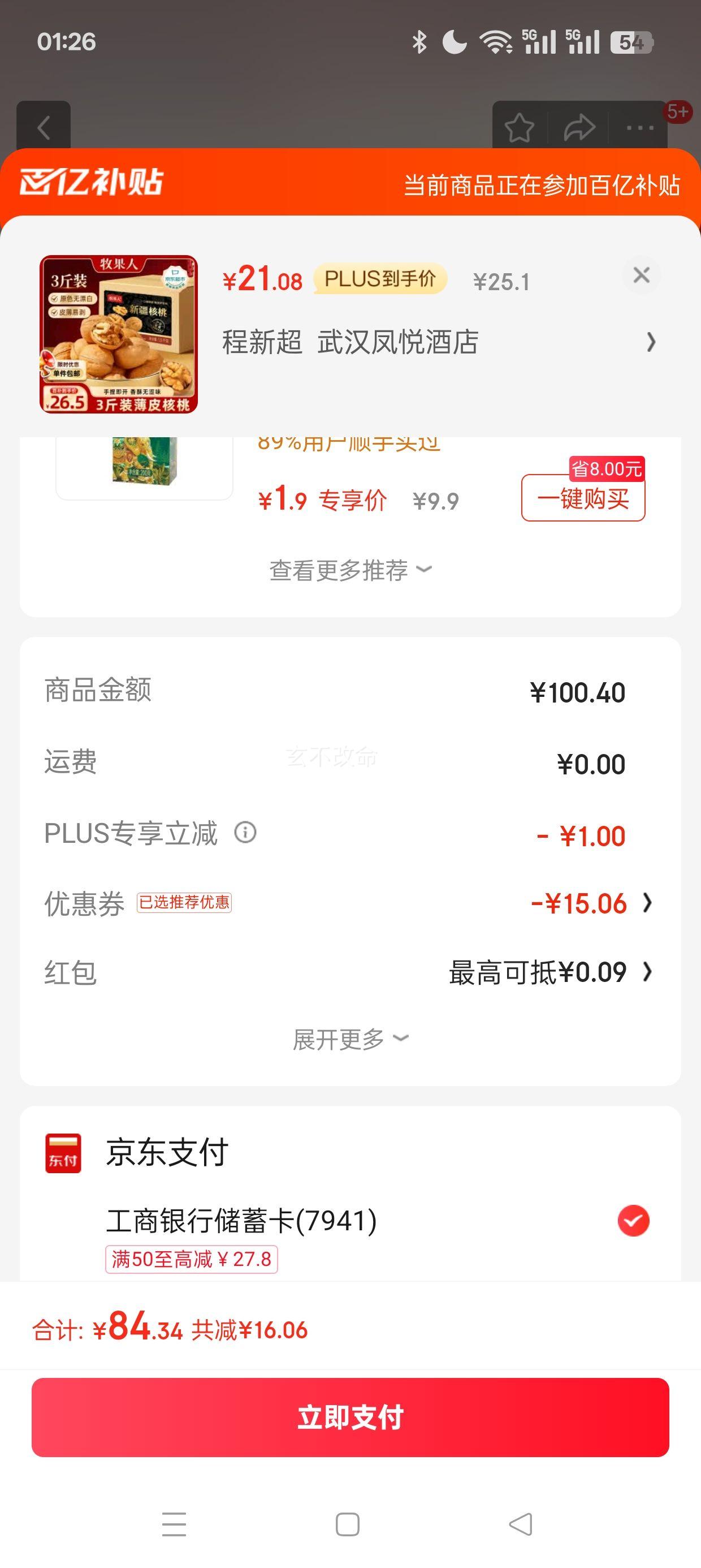This screenshot has height=1568, width=701.
Task: Tap the 京东支付 logo icon
Action: pyautogui.click(x=63, y=1152)
